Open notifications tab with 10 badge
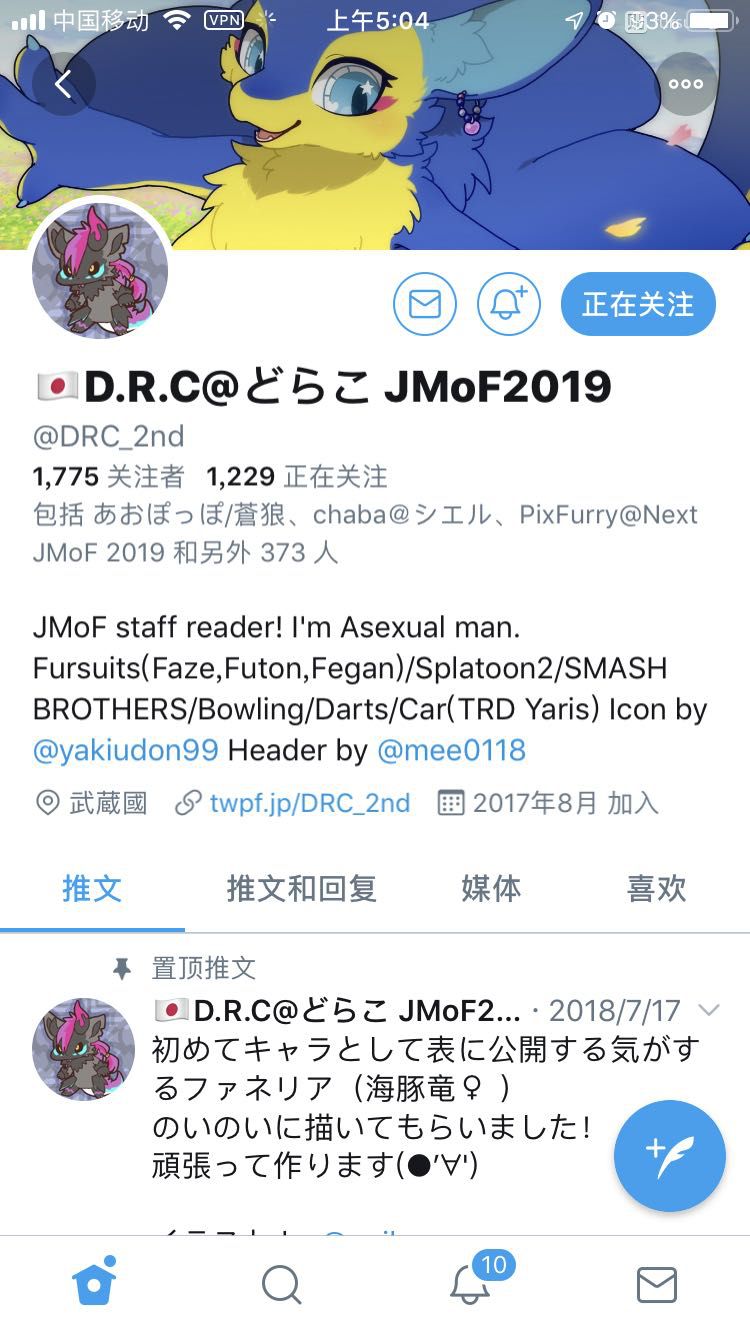The height and width of the screenshot is (1334, 750). coord(470,1284)
